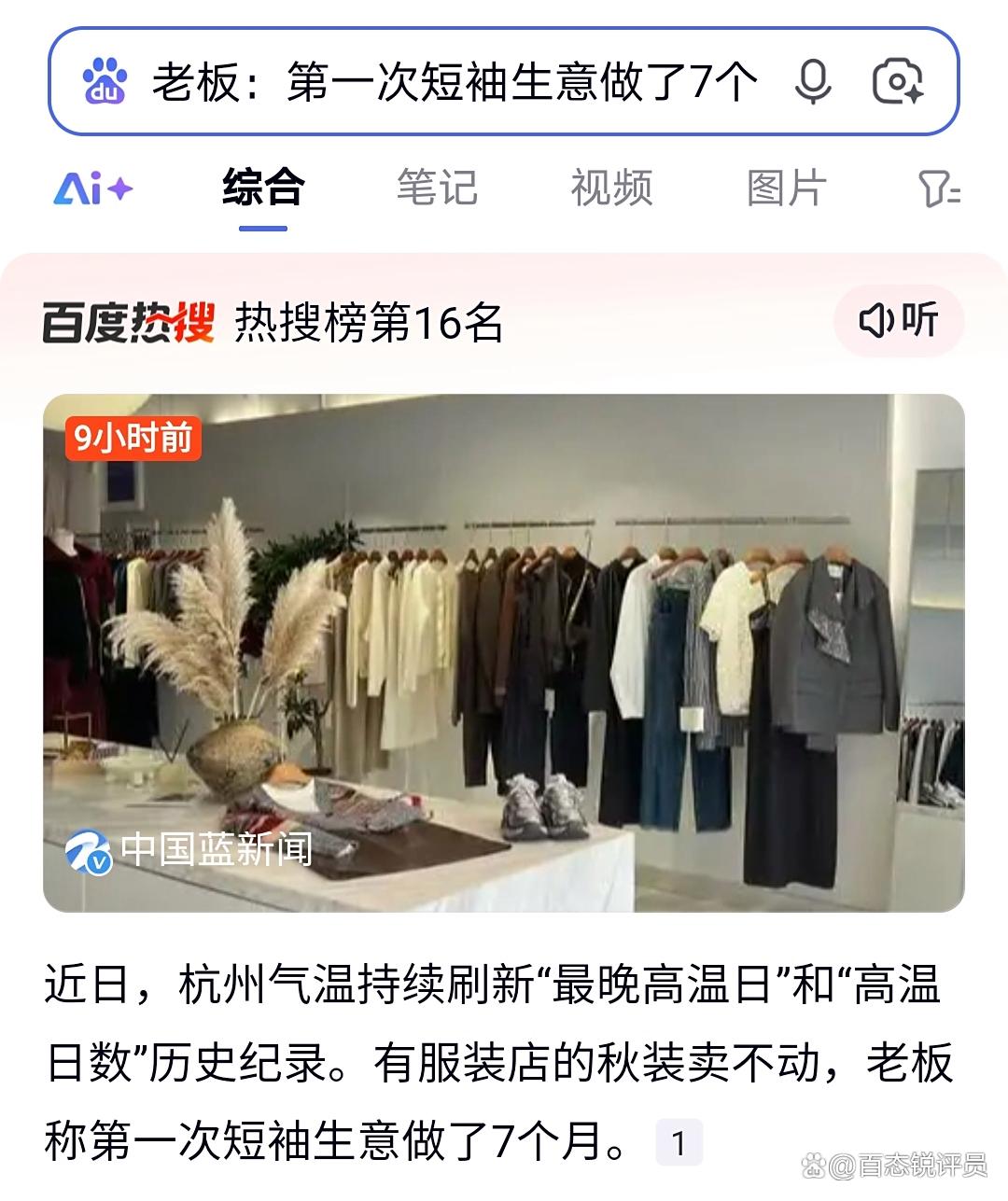Open camera image search

[897, 82]
